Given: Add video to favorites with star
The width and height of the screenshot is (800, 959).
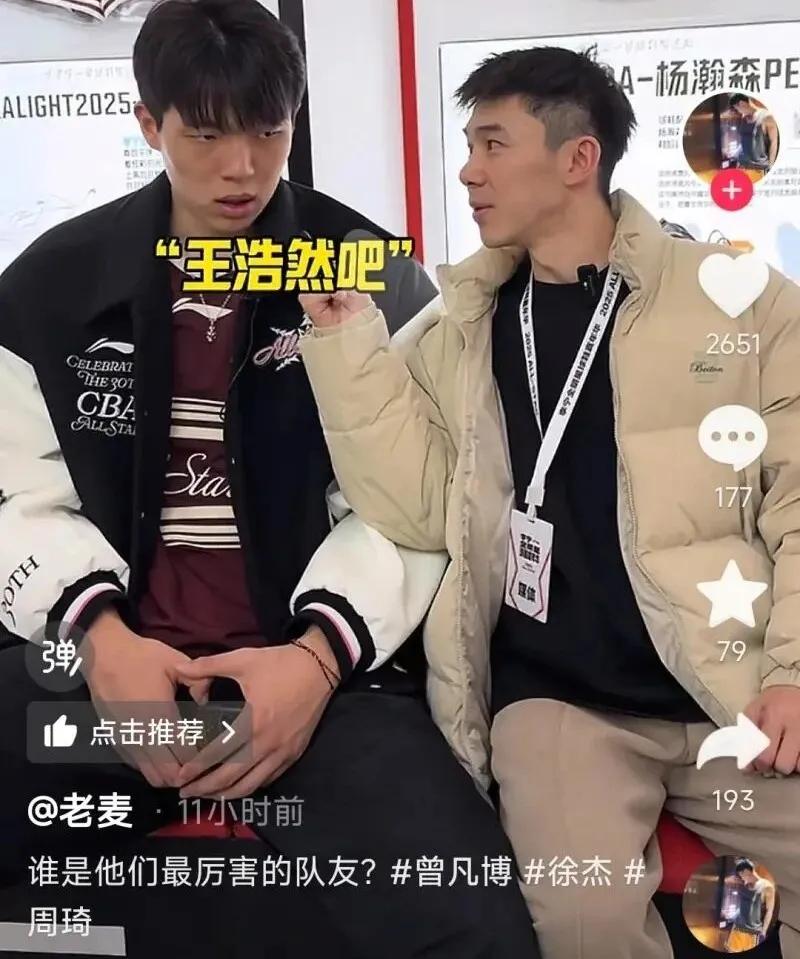Looking at the screenshot, I should [x=732, y=594].
